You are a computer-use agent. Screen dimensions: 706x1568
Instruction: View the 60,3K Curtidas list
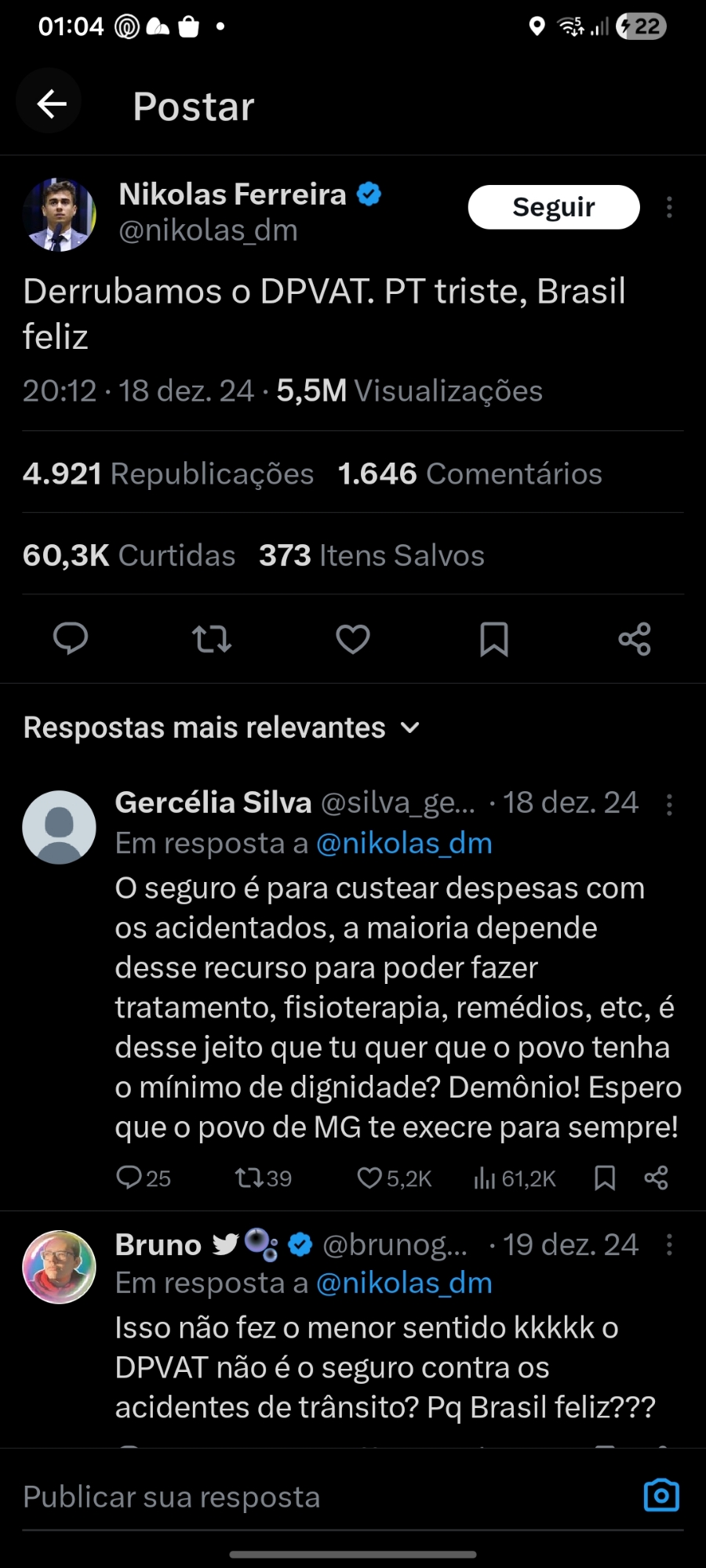coord(129,555)
